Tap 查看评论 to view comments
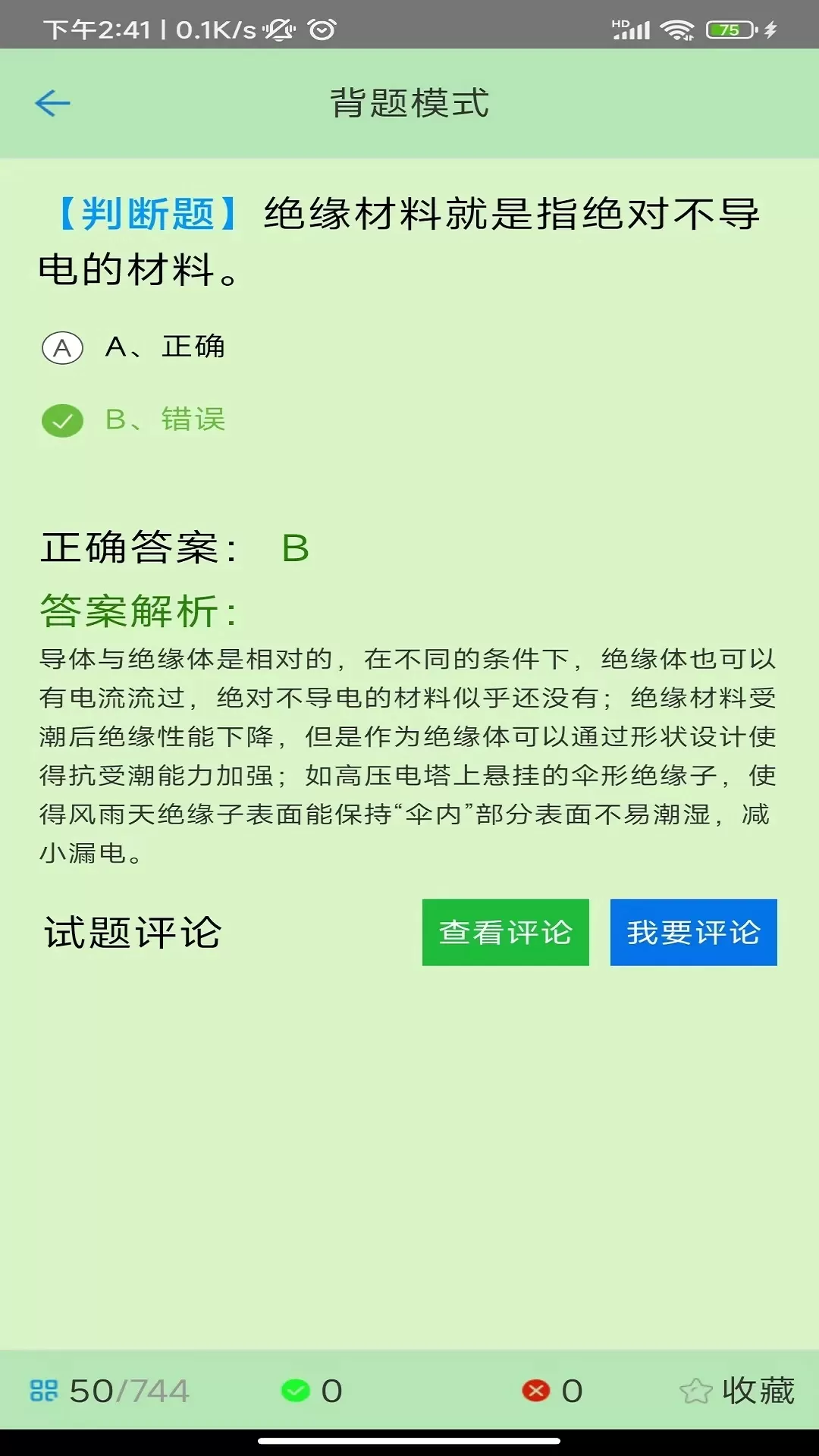This screenshot has width=819, height=1456. 505,932
